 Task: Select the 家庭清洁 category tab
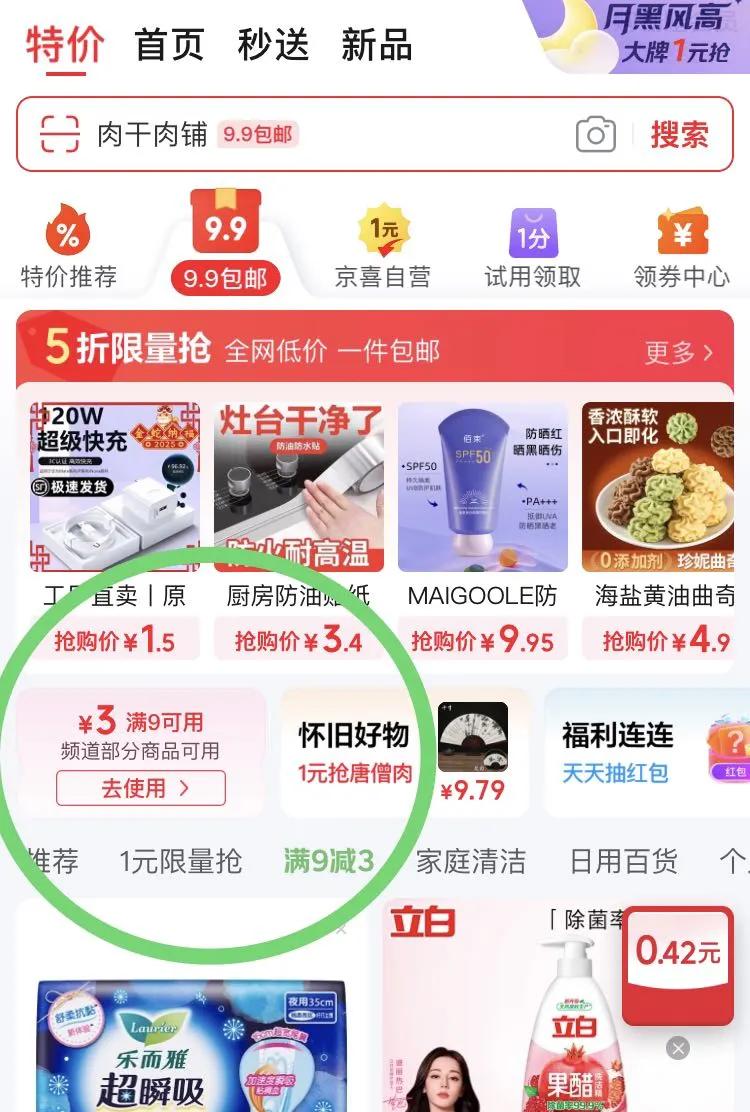coord(471,862)
